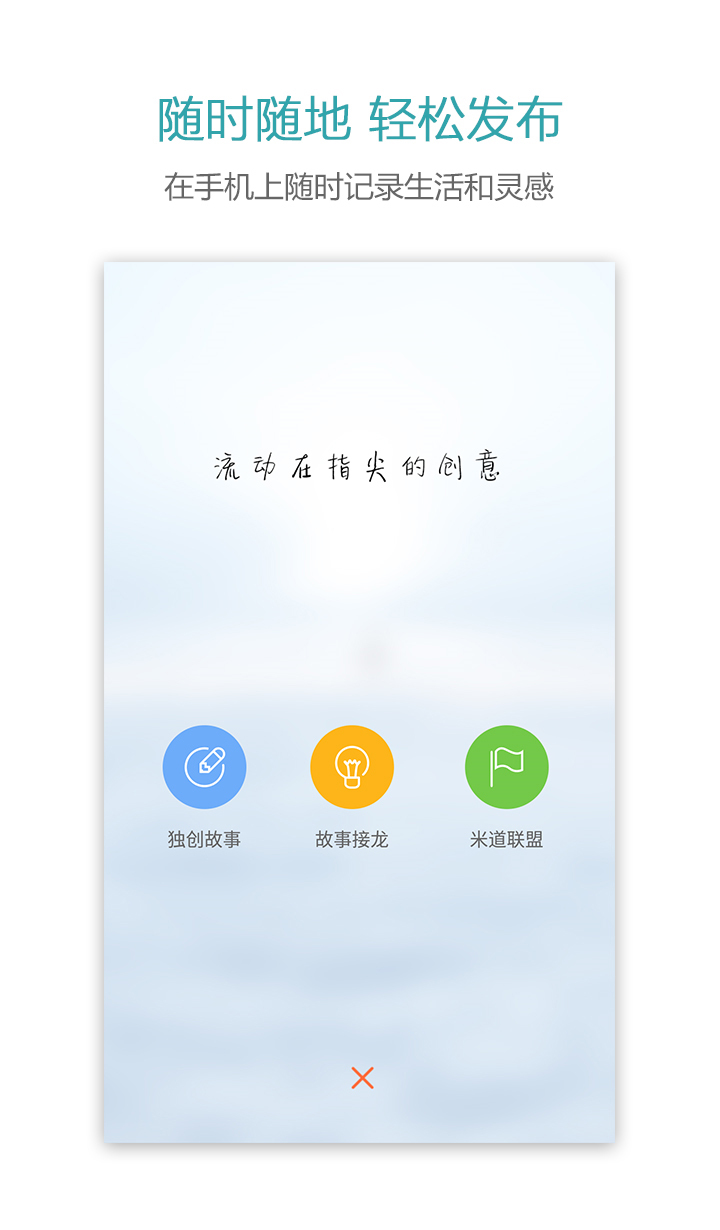Select the subtitle 在手机上随时记录生活和灵感

[x=360, y=183]
